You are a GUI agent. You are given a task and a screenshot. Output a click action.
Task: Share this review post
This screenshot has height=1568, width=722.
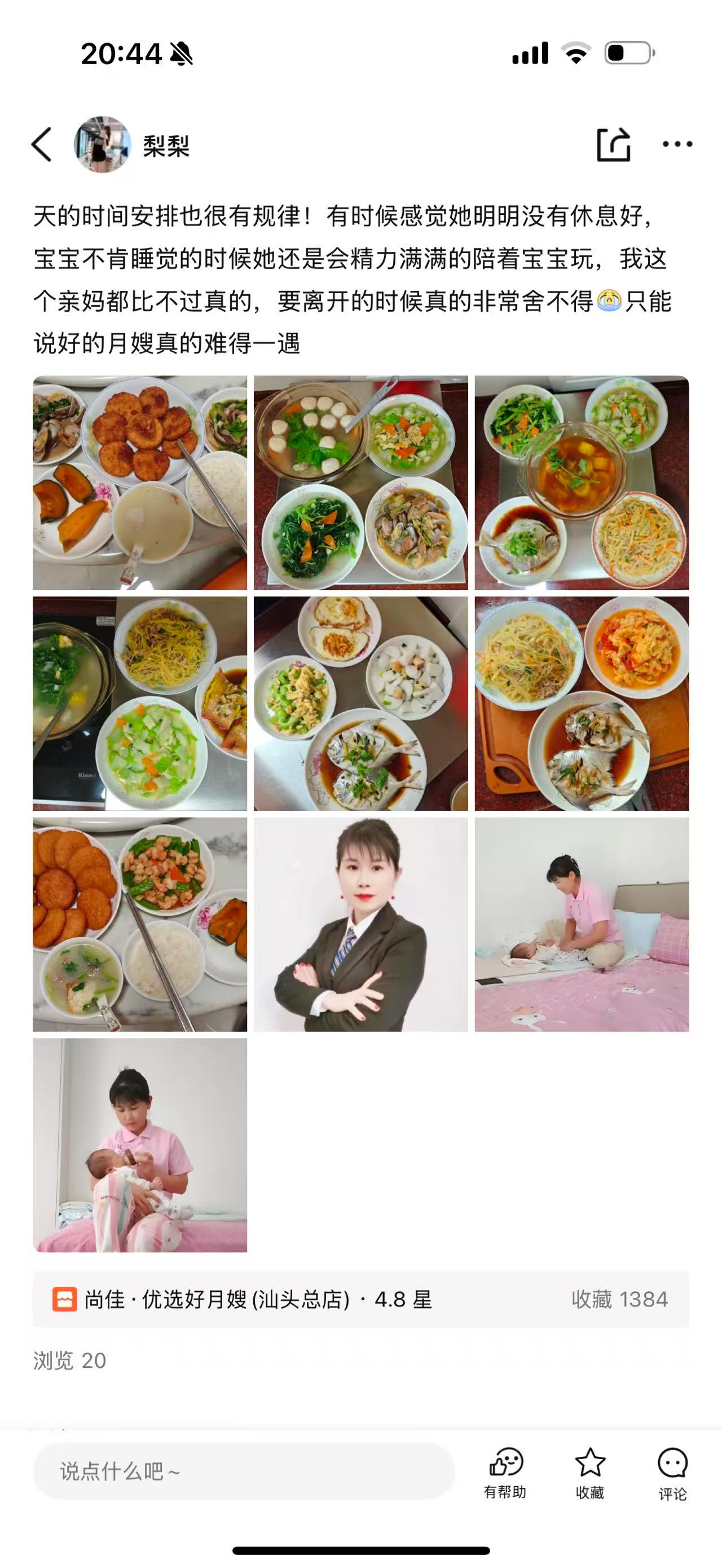(x=613, y=145)
